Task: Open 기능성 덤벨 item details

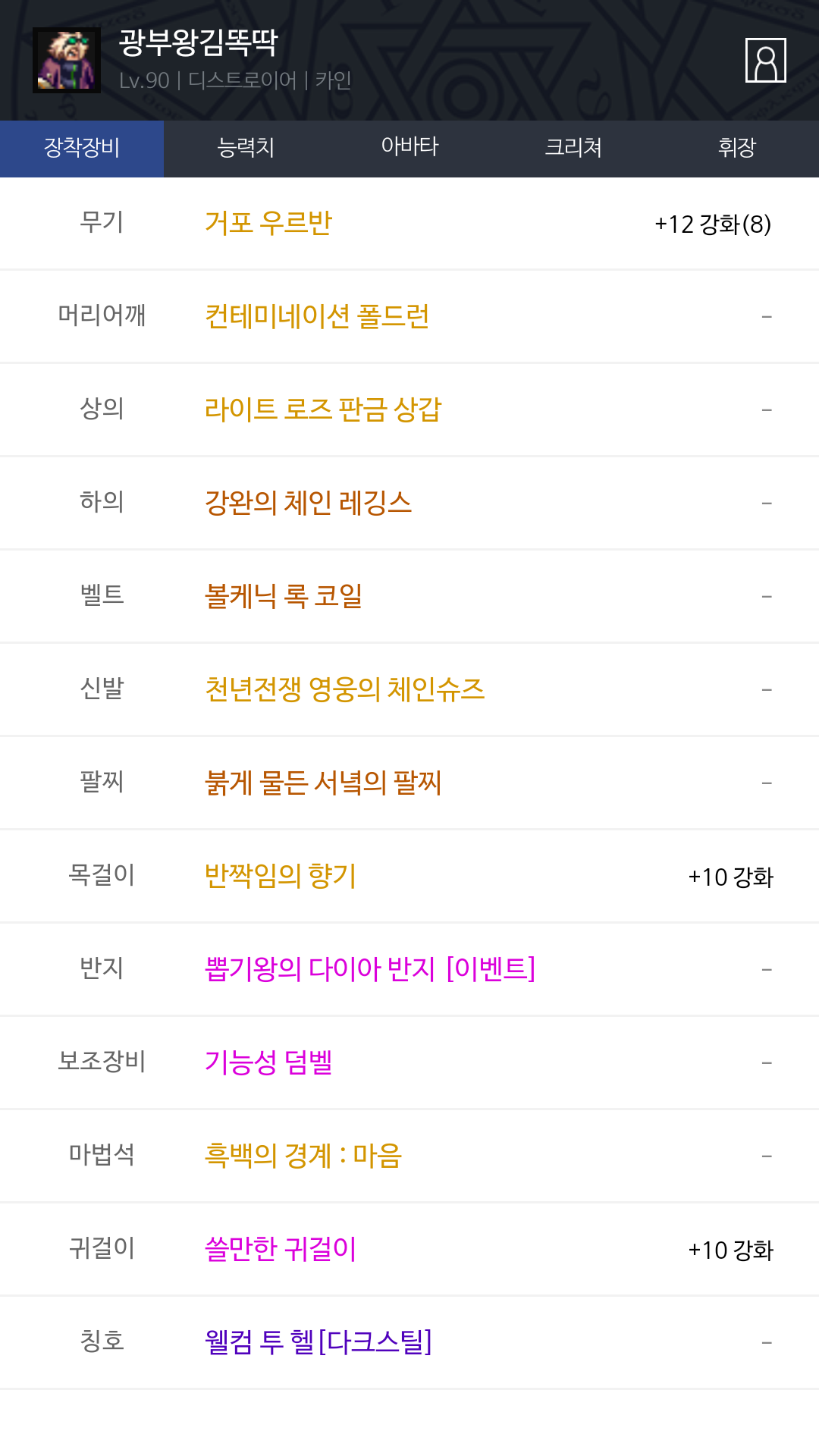Action: [x=268, y=1063]
